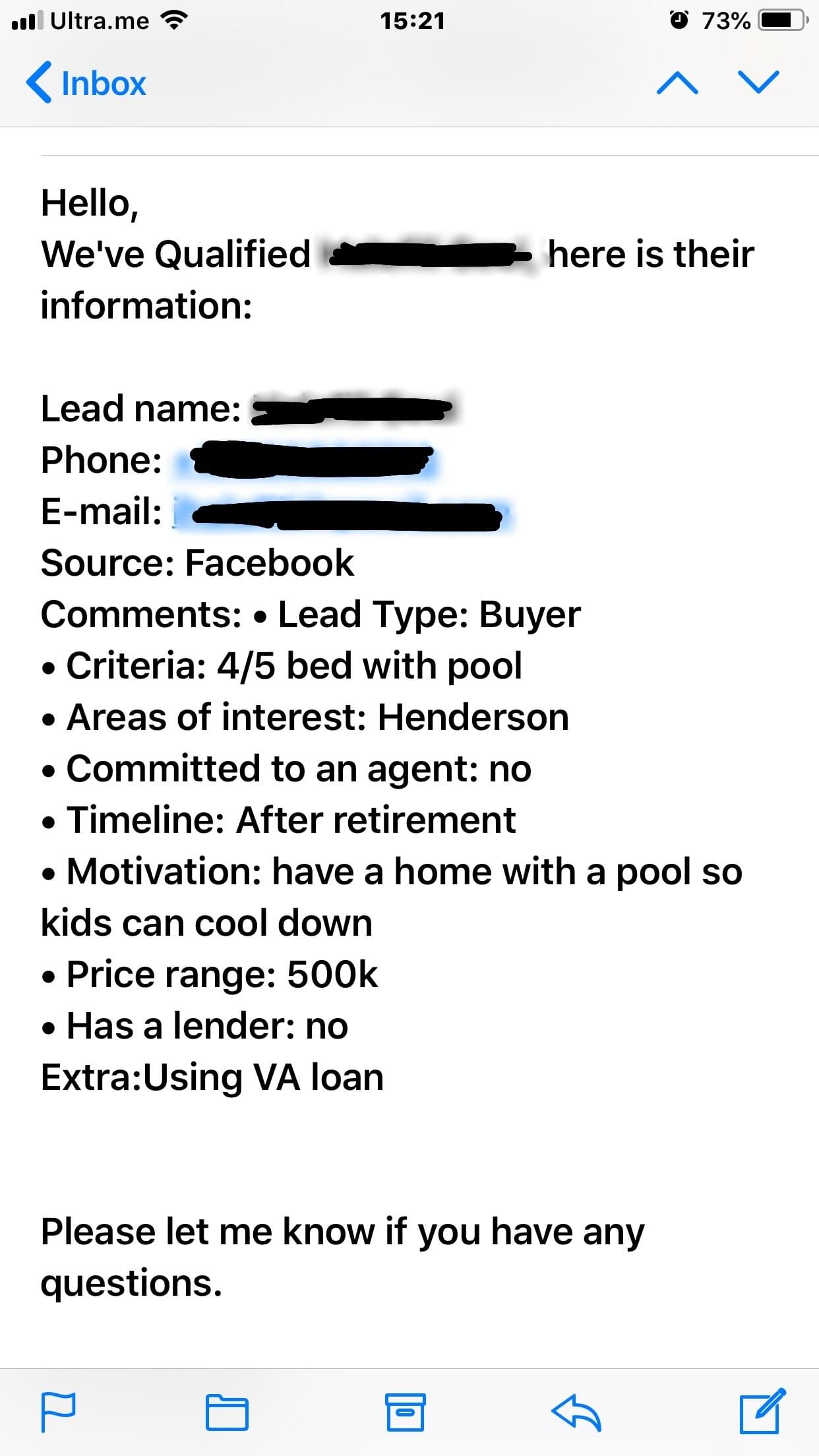
Task: Tap the redacted phone number link
Action: (307, 460)
